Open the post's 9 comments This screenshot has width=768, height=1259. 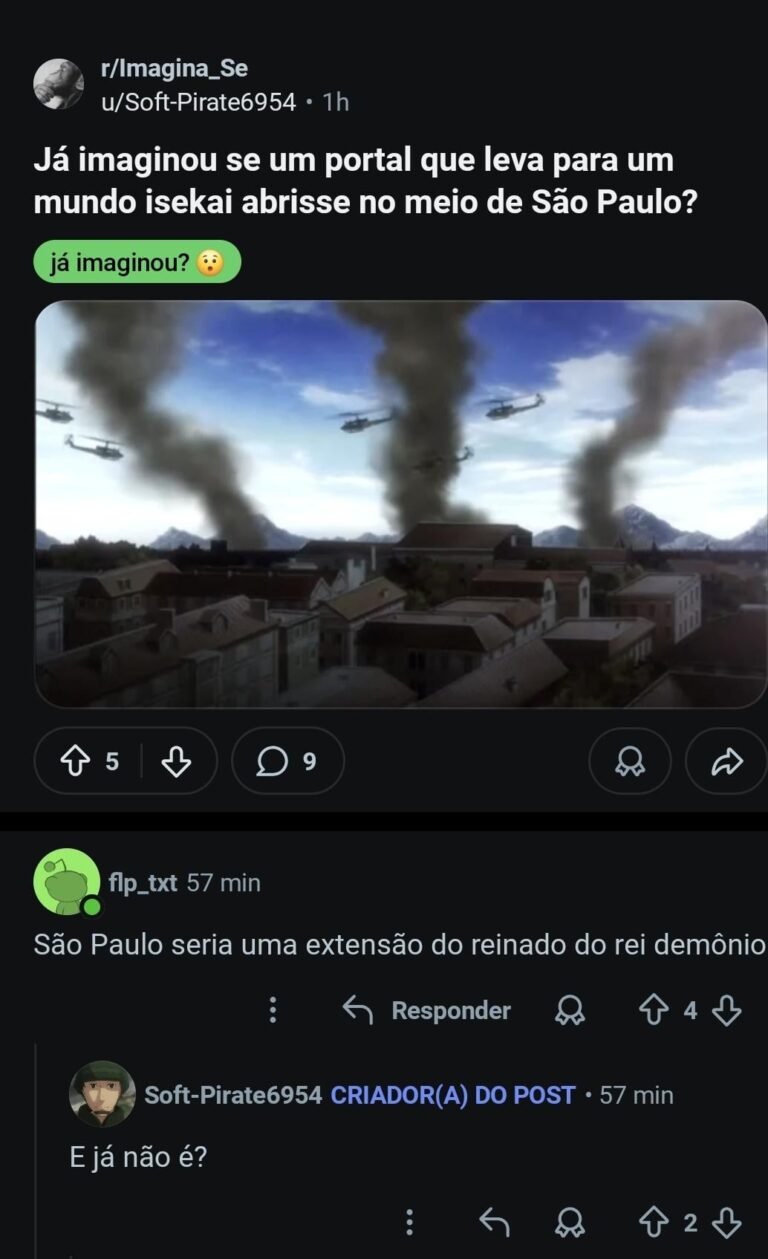(287, 762)
